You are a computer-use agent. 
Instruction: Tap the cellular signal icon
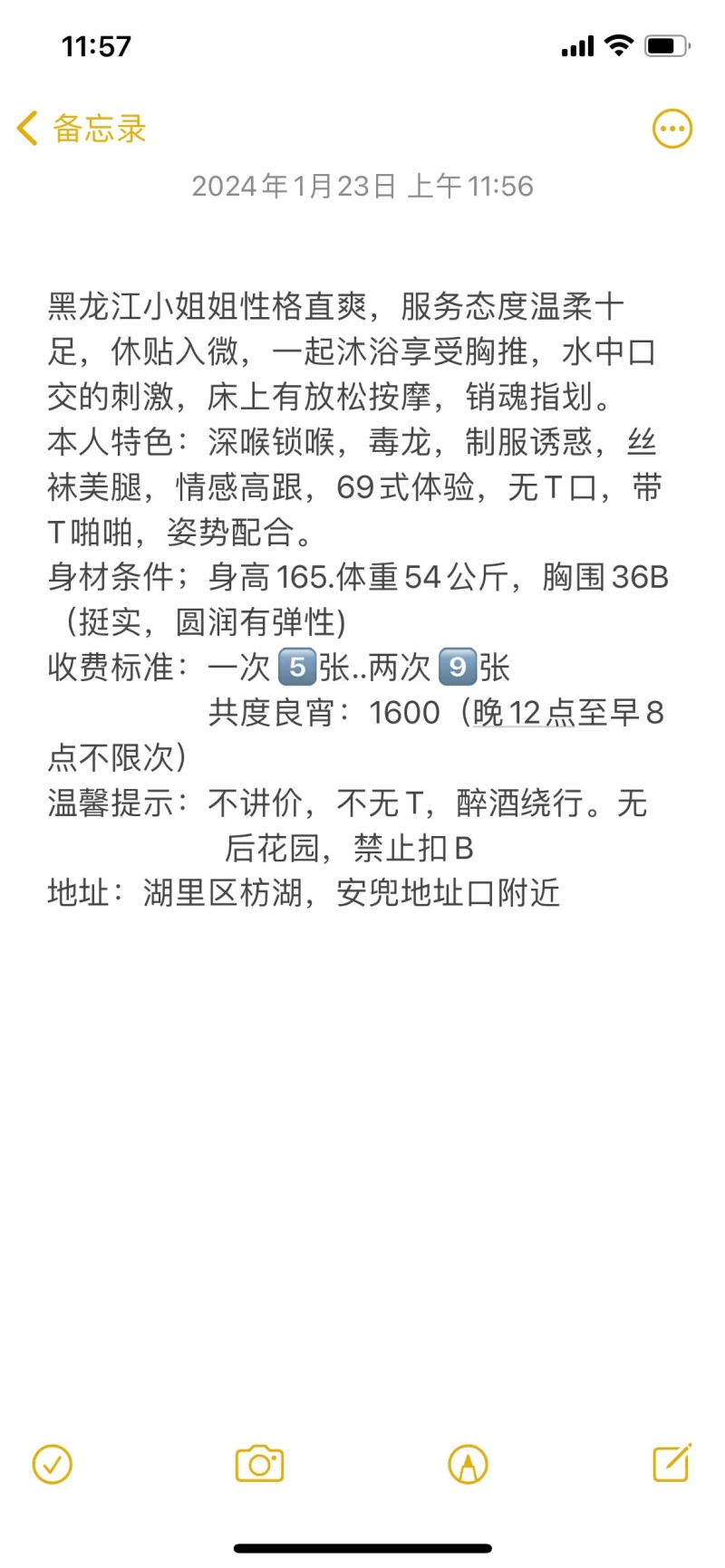coord(577,44)
